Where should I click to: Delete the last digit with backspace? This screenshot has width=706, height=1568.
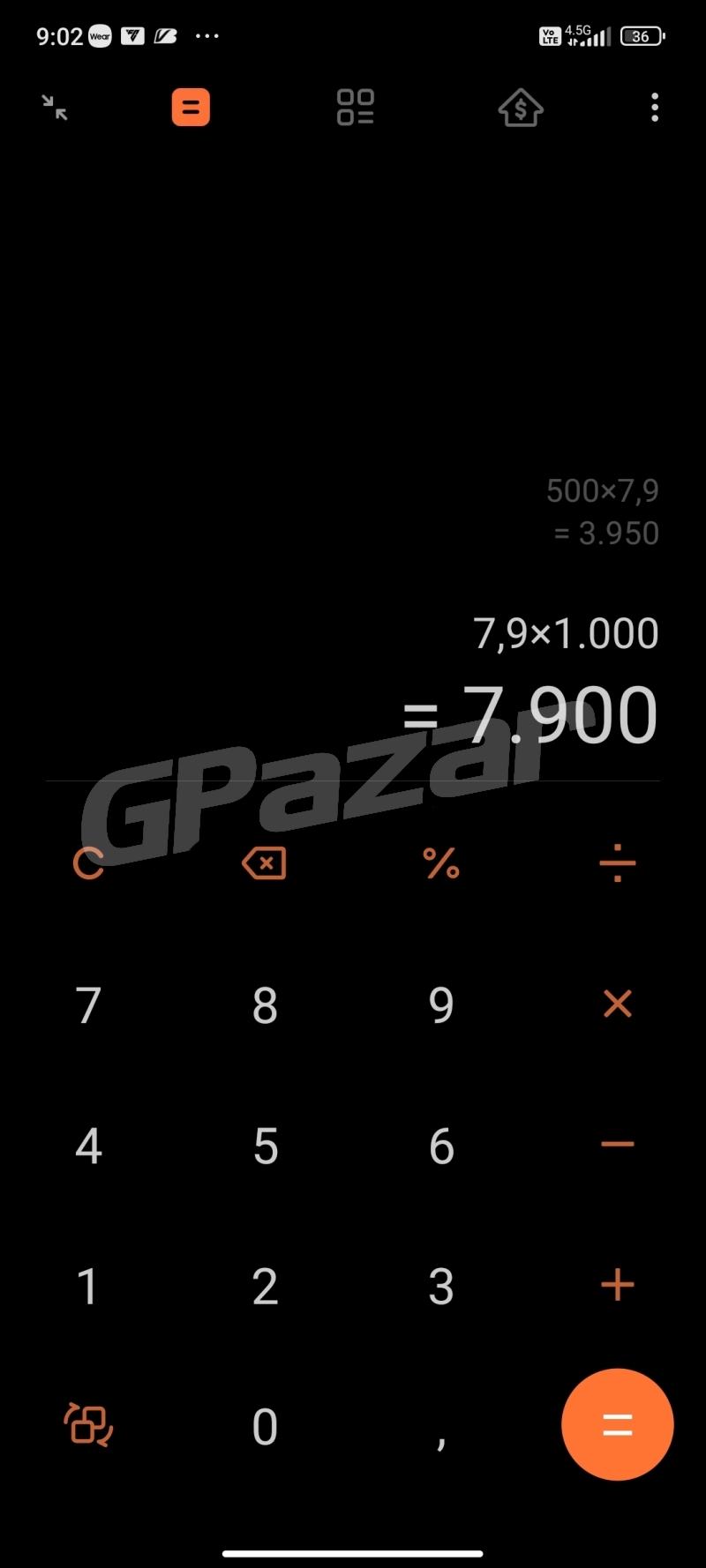[x=264, y=863]
